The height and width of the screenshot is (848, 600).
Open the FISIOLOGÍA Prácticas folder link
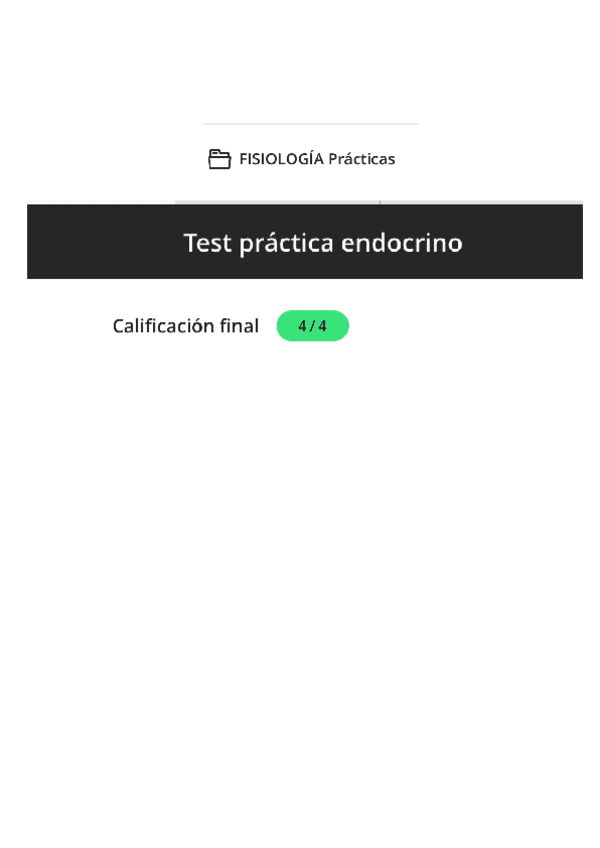click(302, 159)
